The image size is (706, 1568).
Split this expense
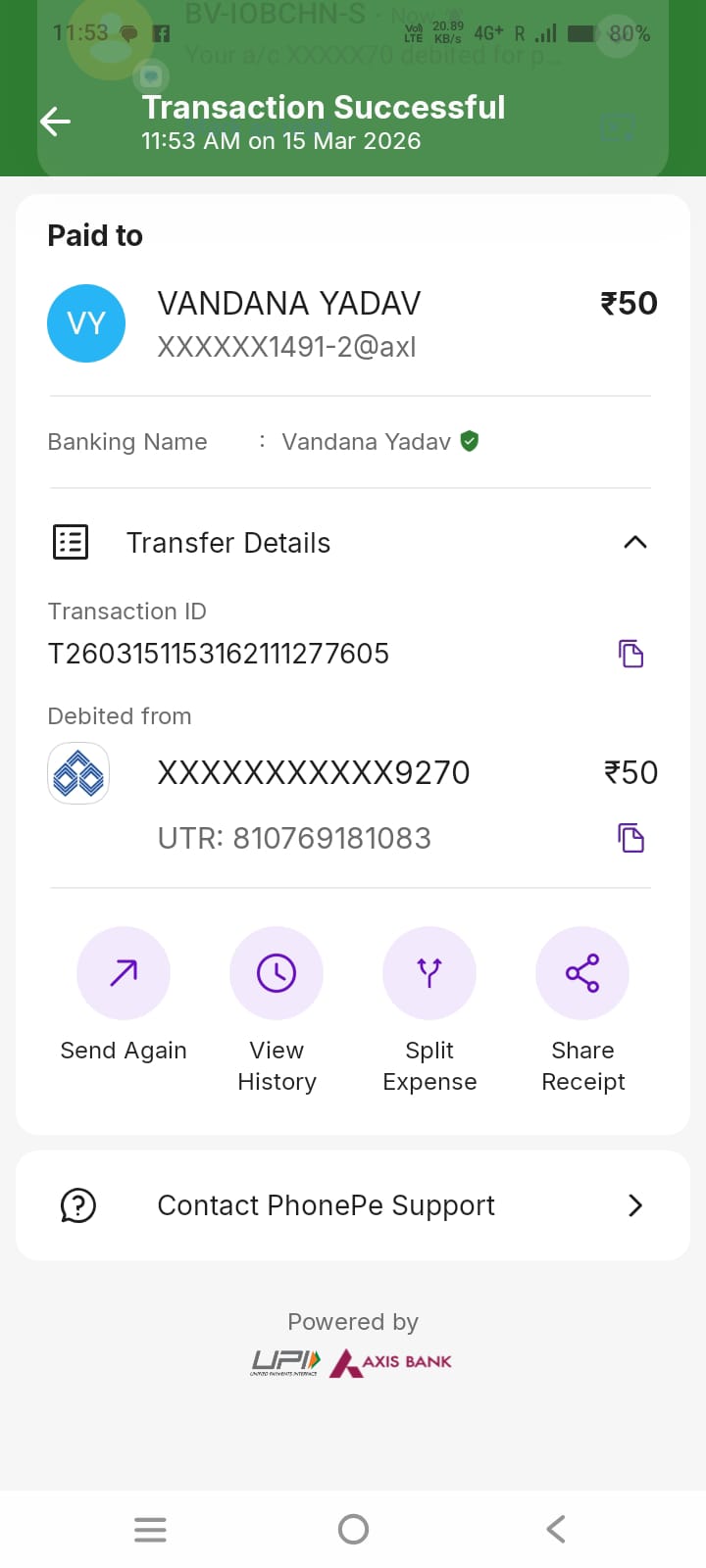(429, 973)
